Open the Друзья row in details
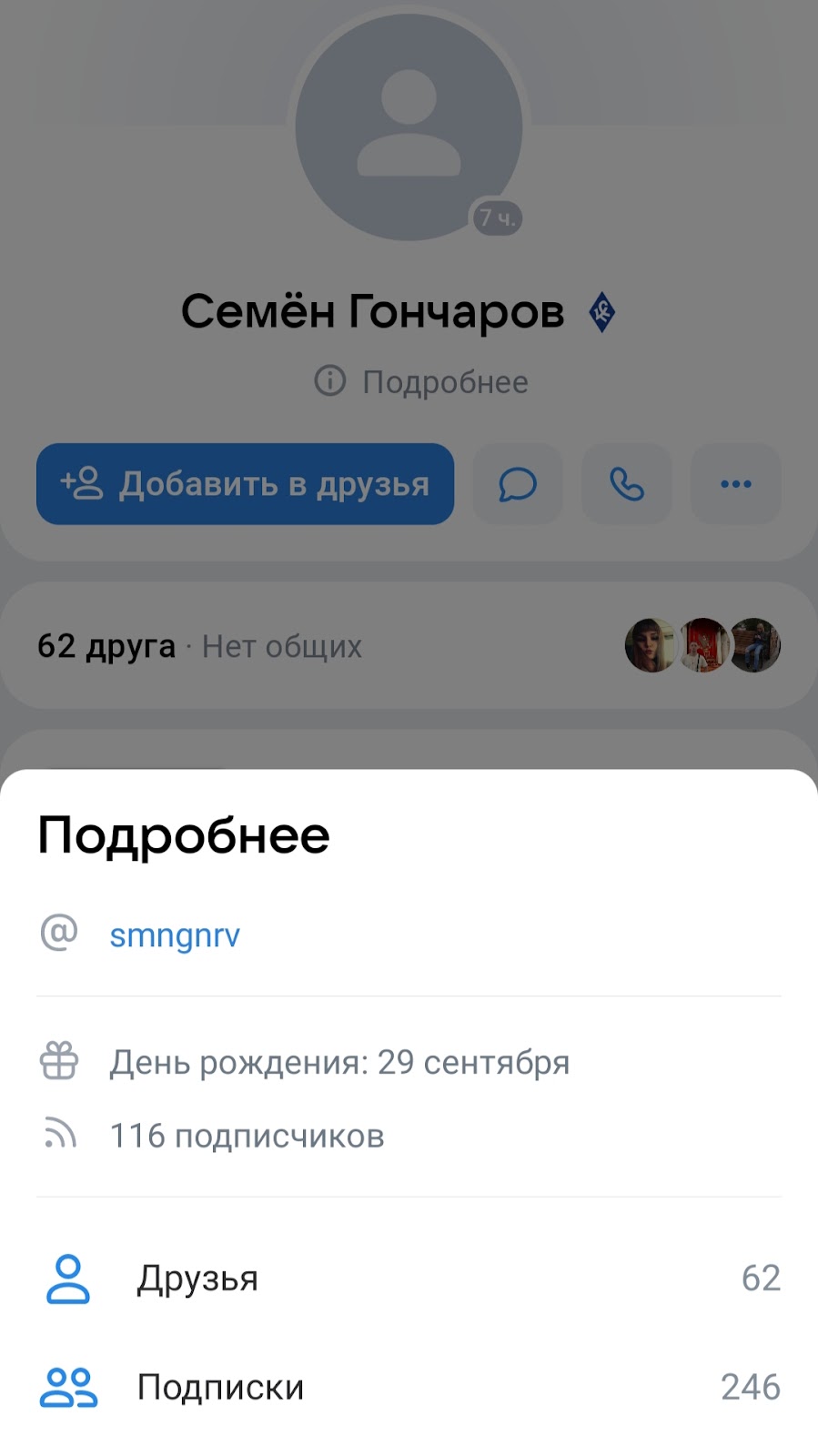 197,1278
